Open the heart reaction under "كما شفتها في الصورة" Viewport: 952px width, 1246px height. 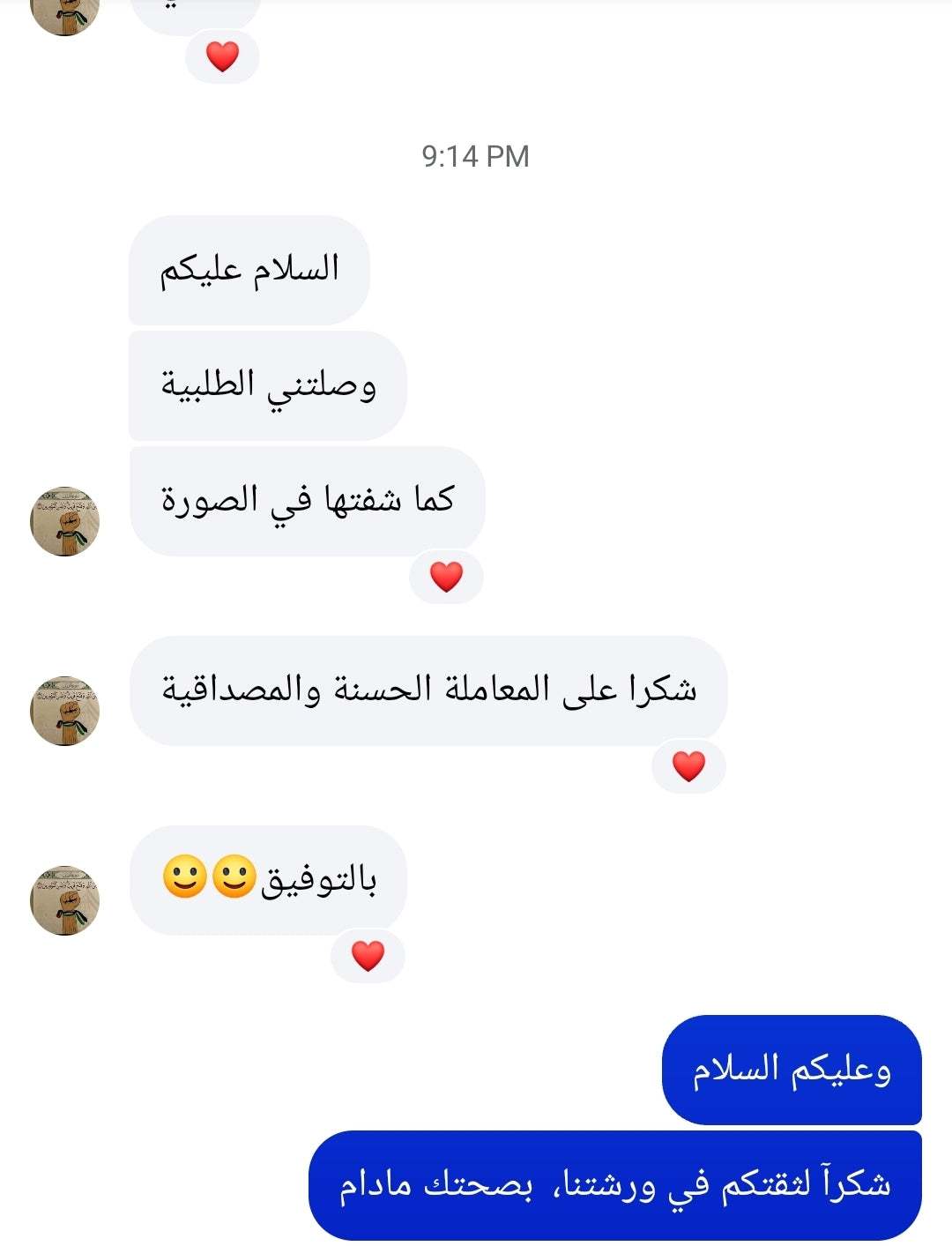pyautogui.click(x=446, y=577)
